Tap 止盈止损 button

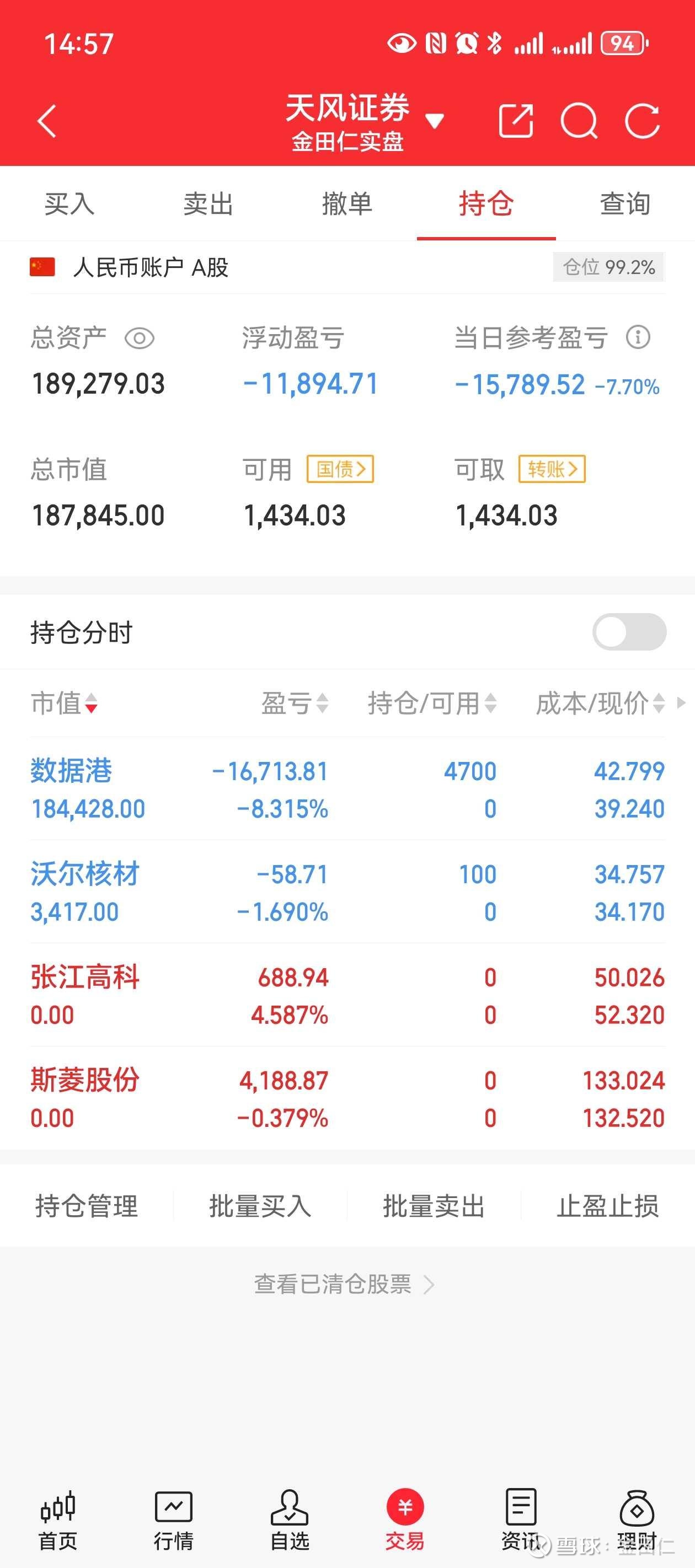607,1206
